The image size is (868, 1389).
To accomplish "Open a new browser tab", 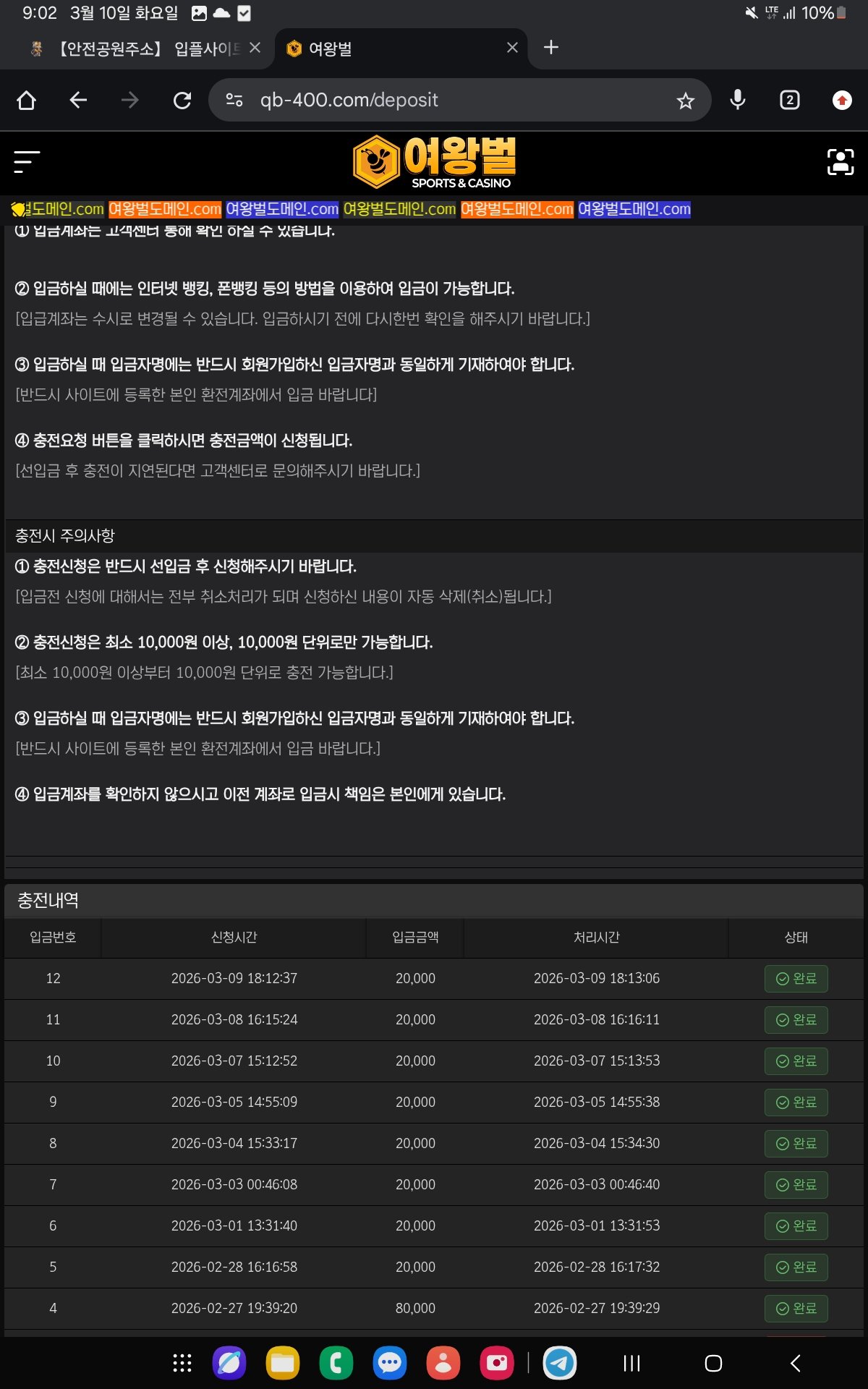I will point(551,48).
